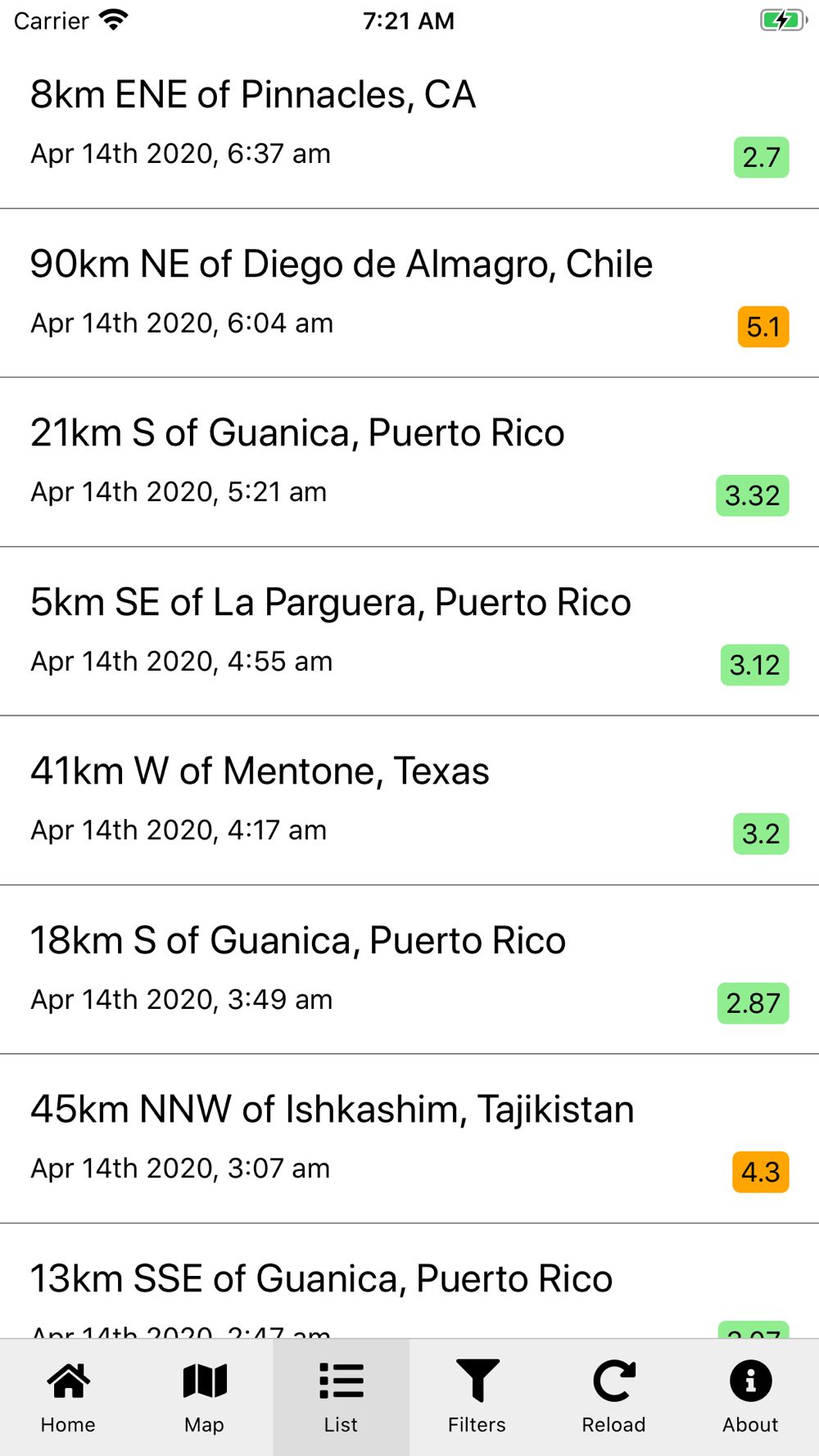The width and height of the screenshot is (819, 1456).
Task: Open the Filters tab
Action: pyautogui.click(x=477, y=1397)
